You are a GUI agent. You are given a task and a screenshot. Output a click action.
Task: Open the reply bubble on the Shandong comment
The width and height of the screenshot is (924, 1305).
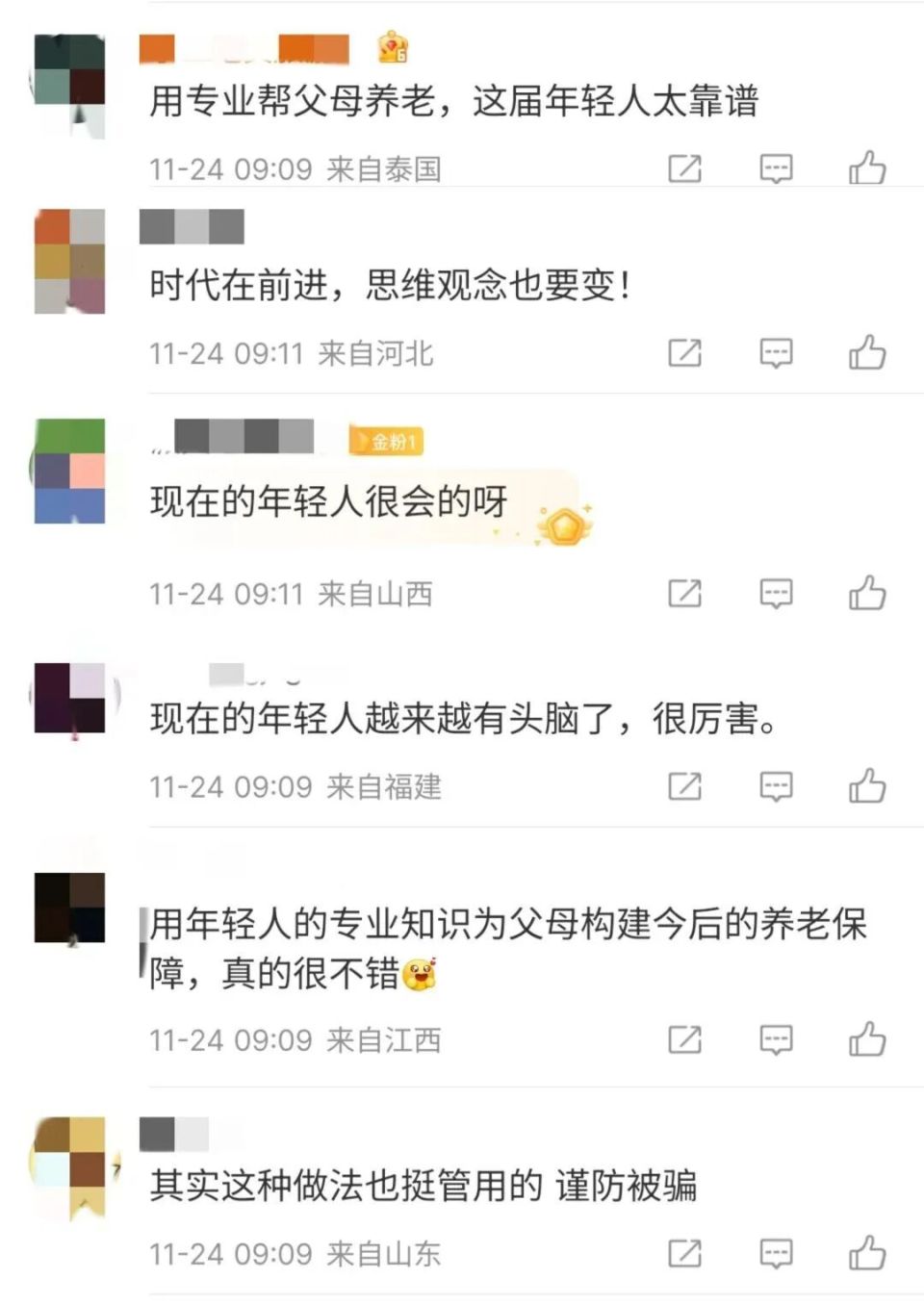[x=776, y=1253]
